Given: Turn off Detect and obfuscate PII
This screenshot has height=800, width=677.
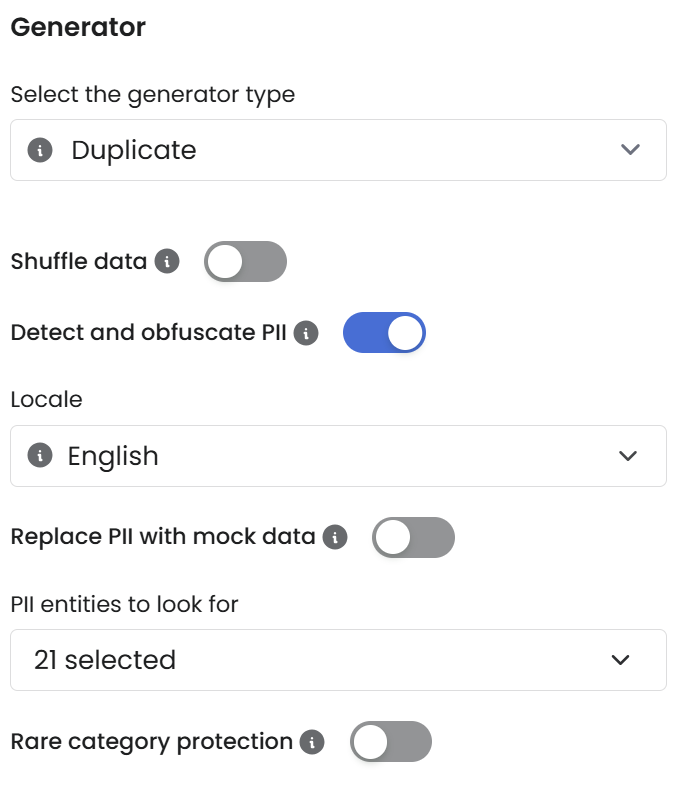Looking at the screenshot, I should 384,333.
